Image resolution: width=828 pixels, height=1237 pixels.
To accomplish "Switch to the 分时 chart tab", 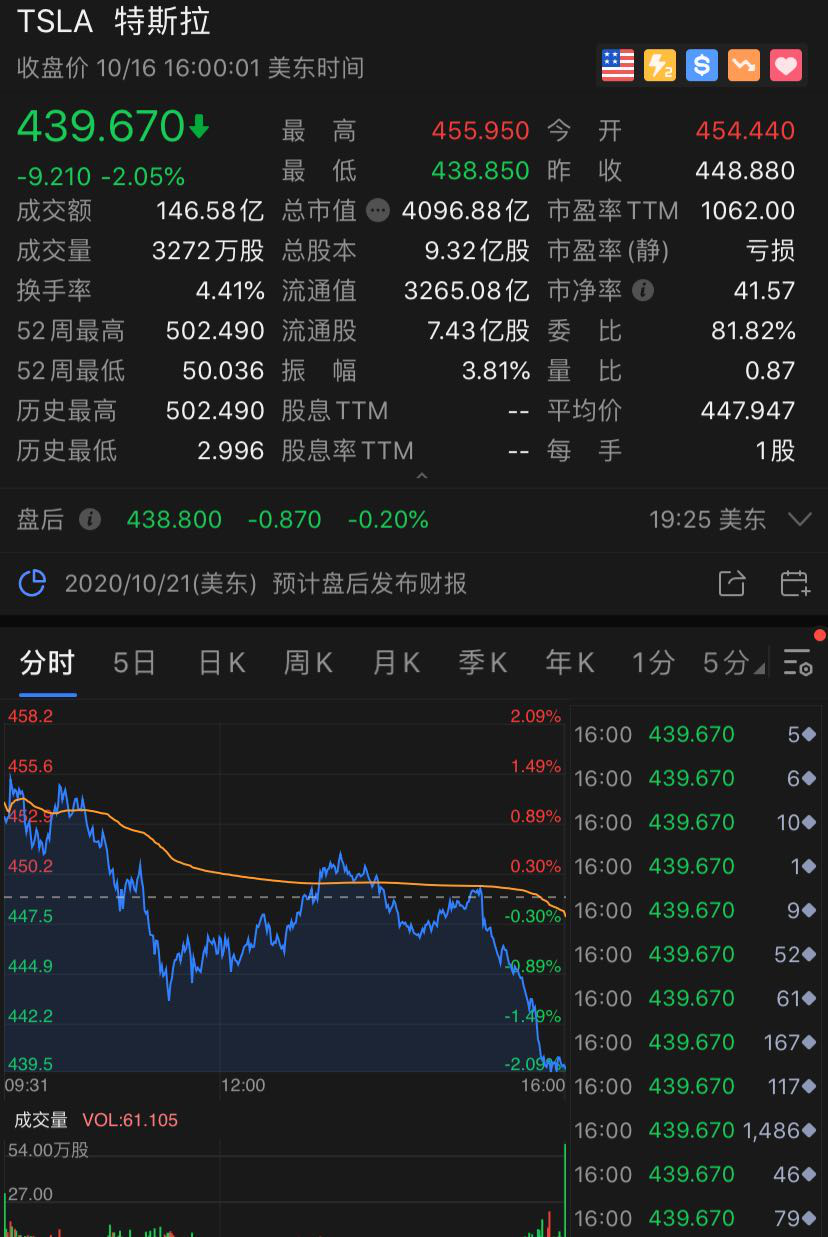I will [47, 662].
